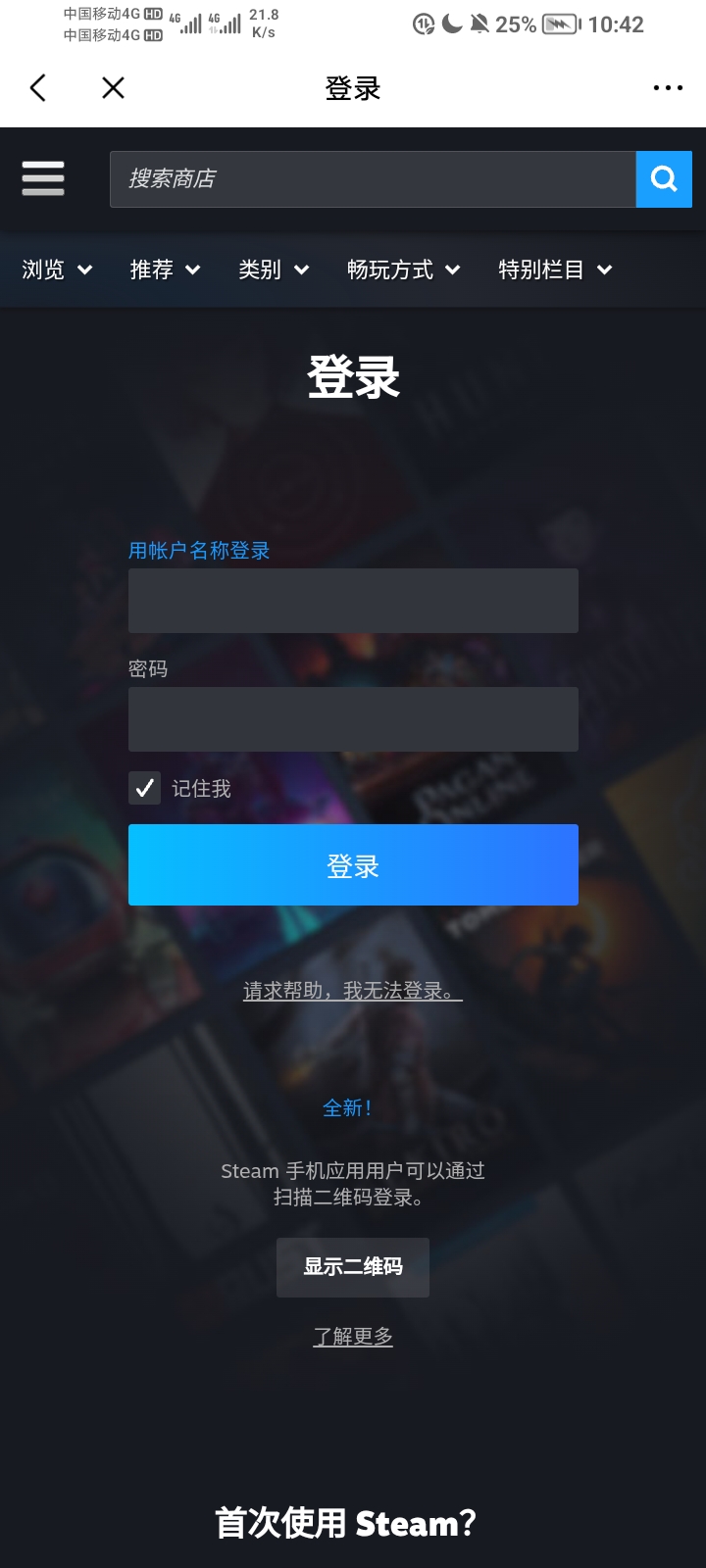
Task: Close the login web page
Action: [x=113, y=88]
